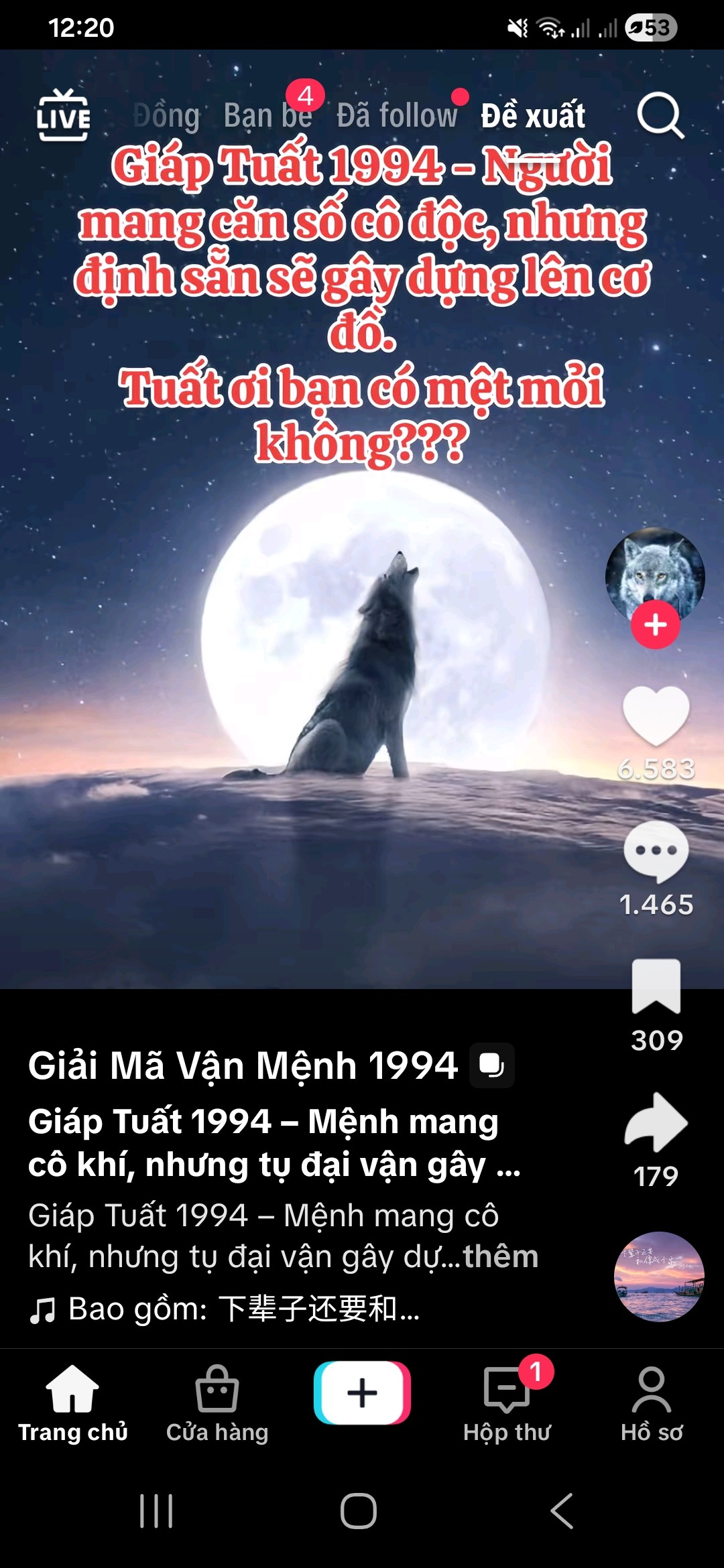Switch to the Bạn bè tab
This screenshot has height=1568, width=724.
coord(267,116)
